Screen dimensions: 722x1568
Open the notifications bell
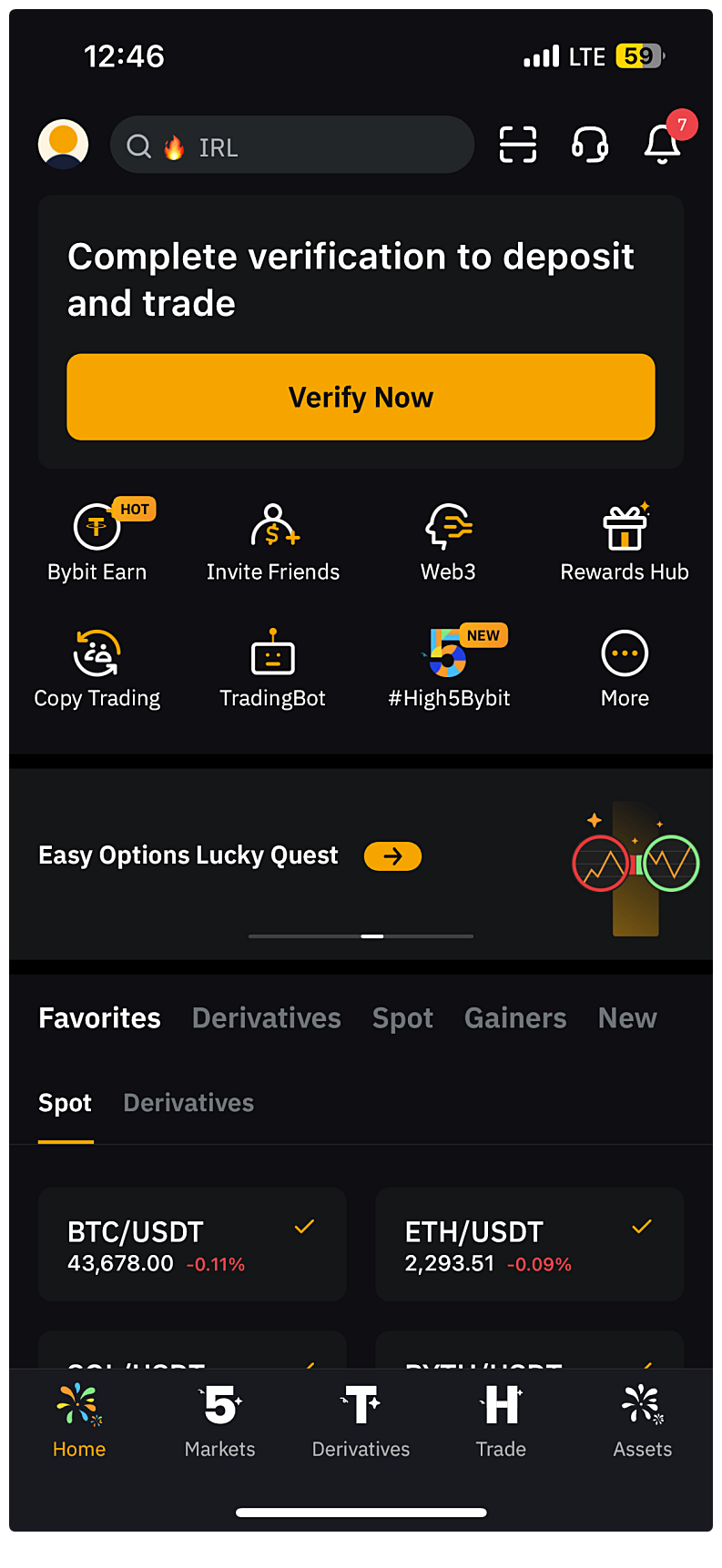tap(662, 145)
